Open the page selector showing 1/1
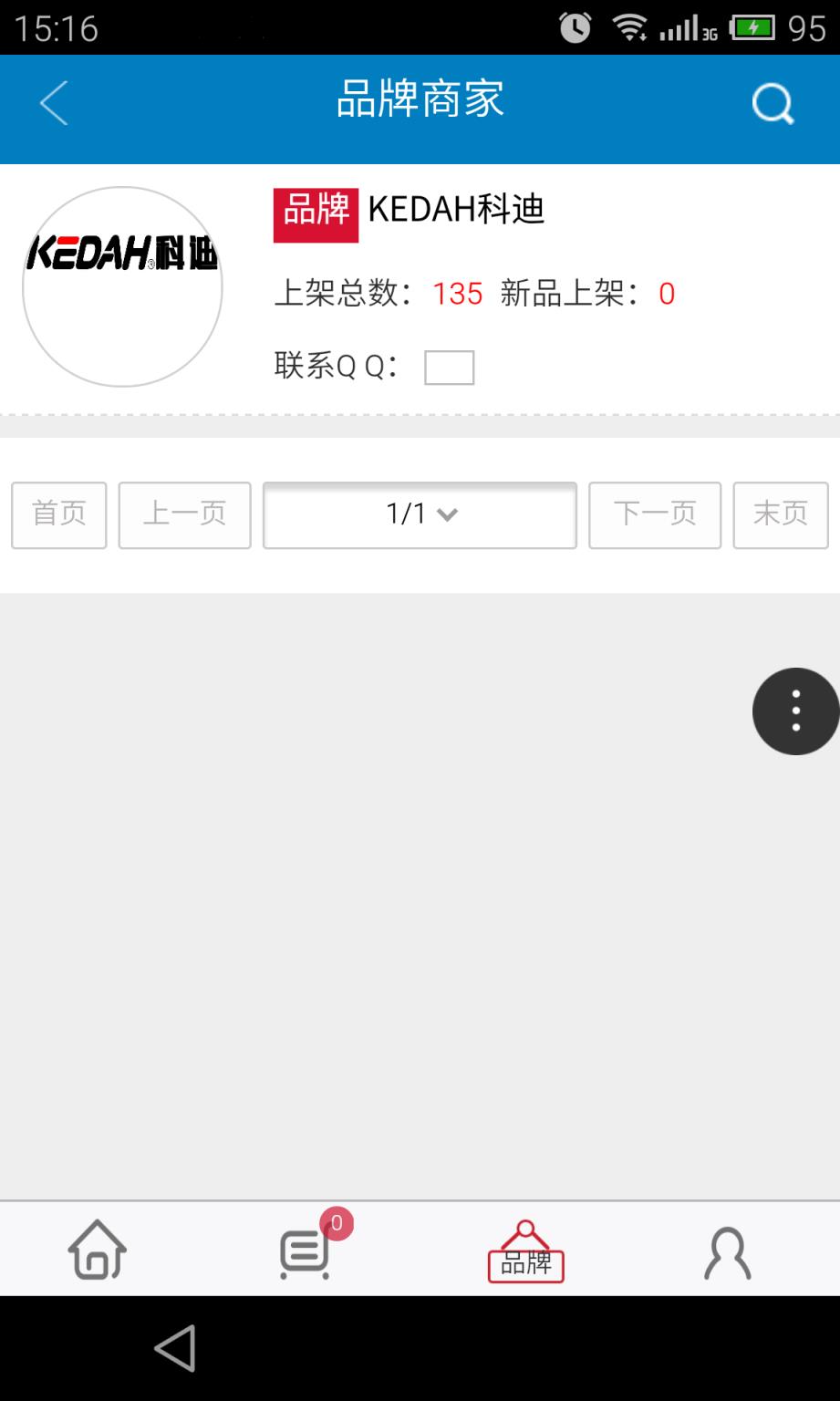The width and height of the screenshot is (840, 1401). (419, 515)
